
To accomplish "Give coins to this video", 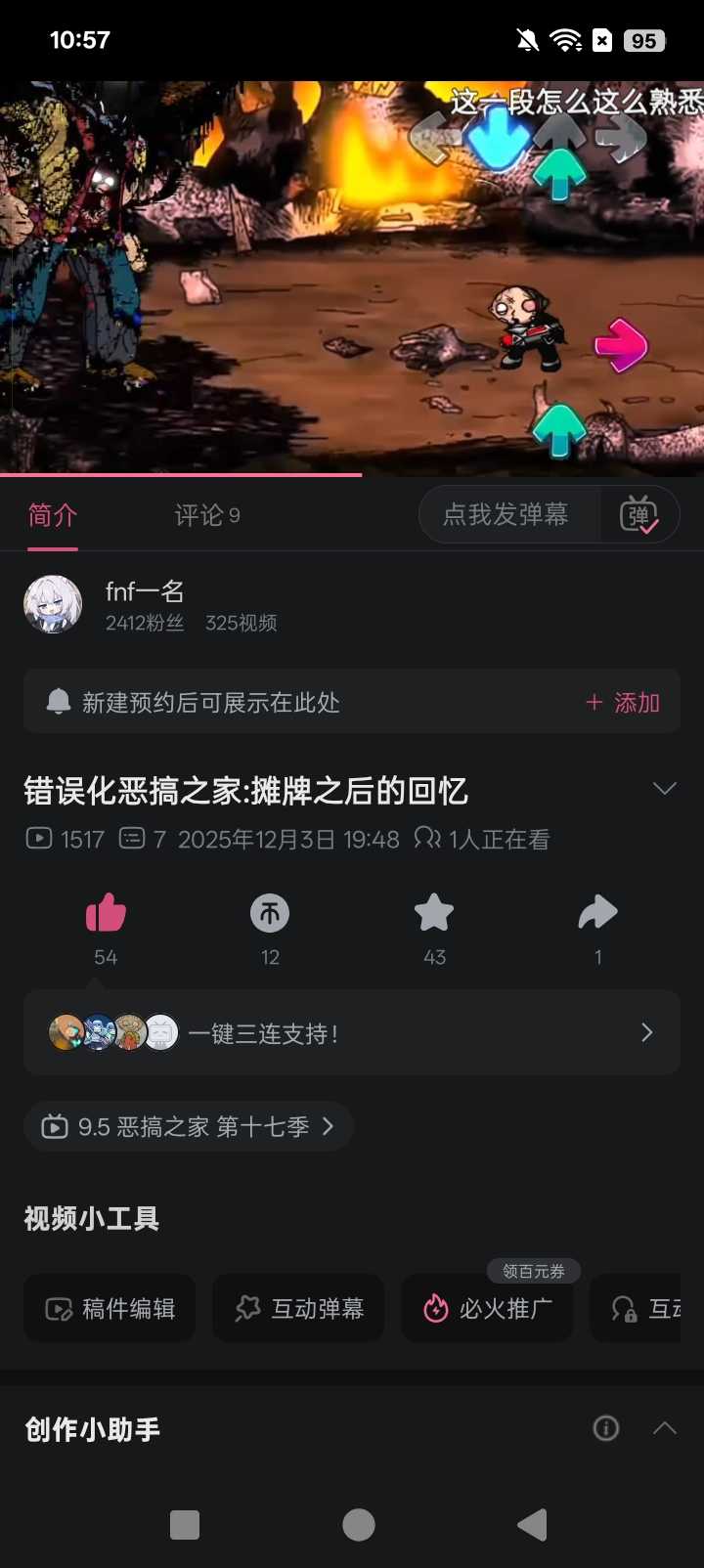I will [x=270, y=914].
